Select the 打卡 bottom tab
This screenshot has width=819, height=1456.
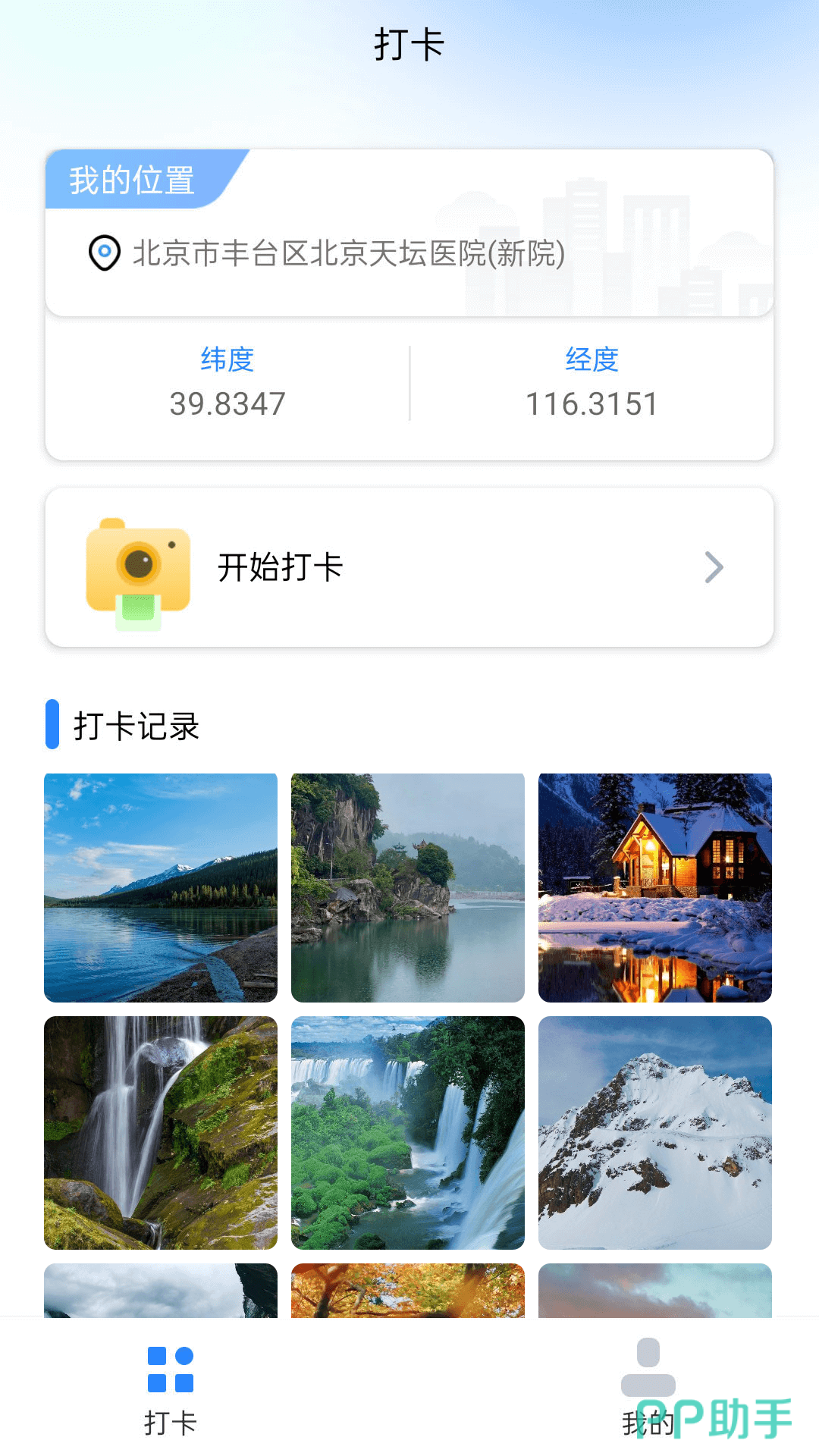coord(171,1389)
